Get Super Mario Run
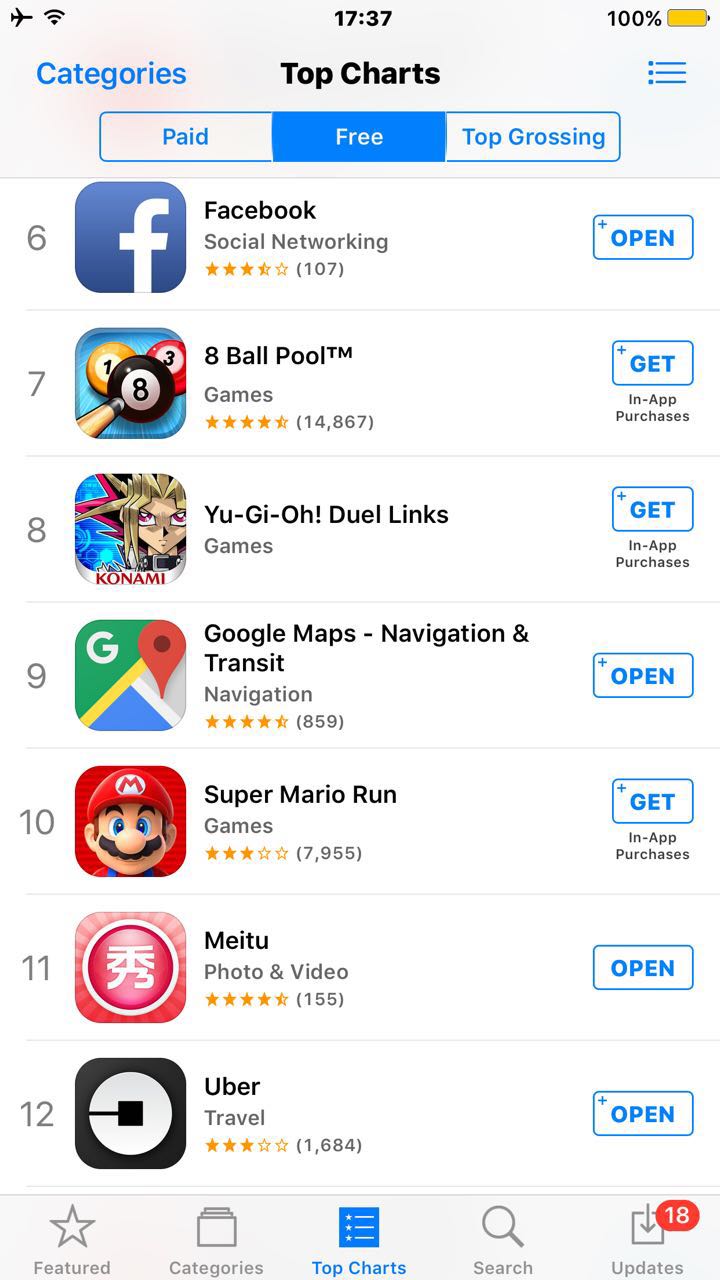Image resolution: width=720 pixels, height=1280 pixels. coord(652,802)
